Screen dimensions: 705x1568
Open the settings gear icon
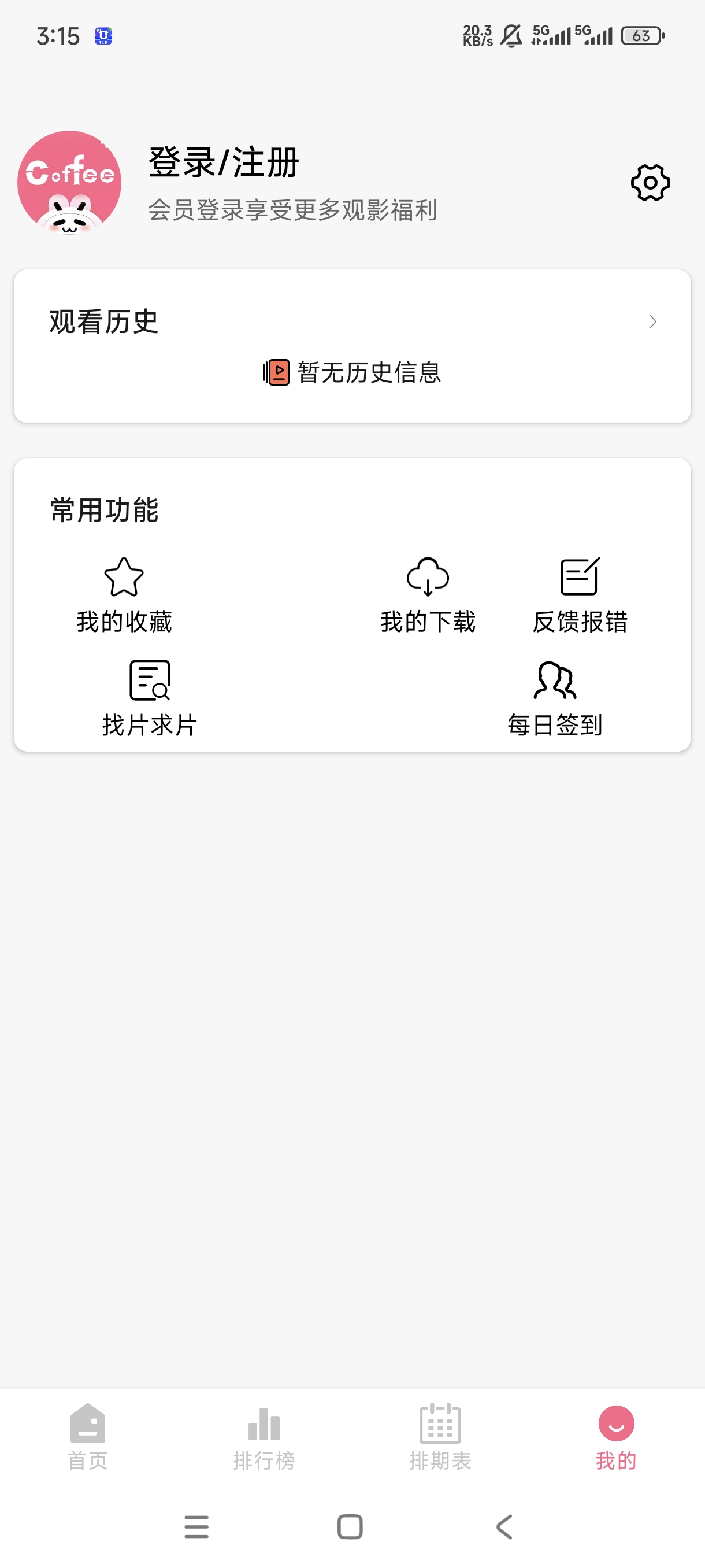coord(650,182)
